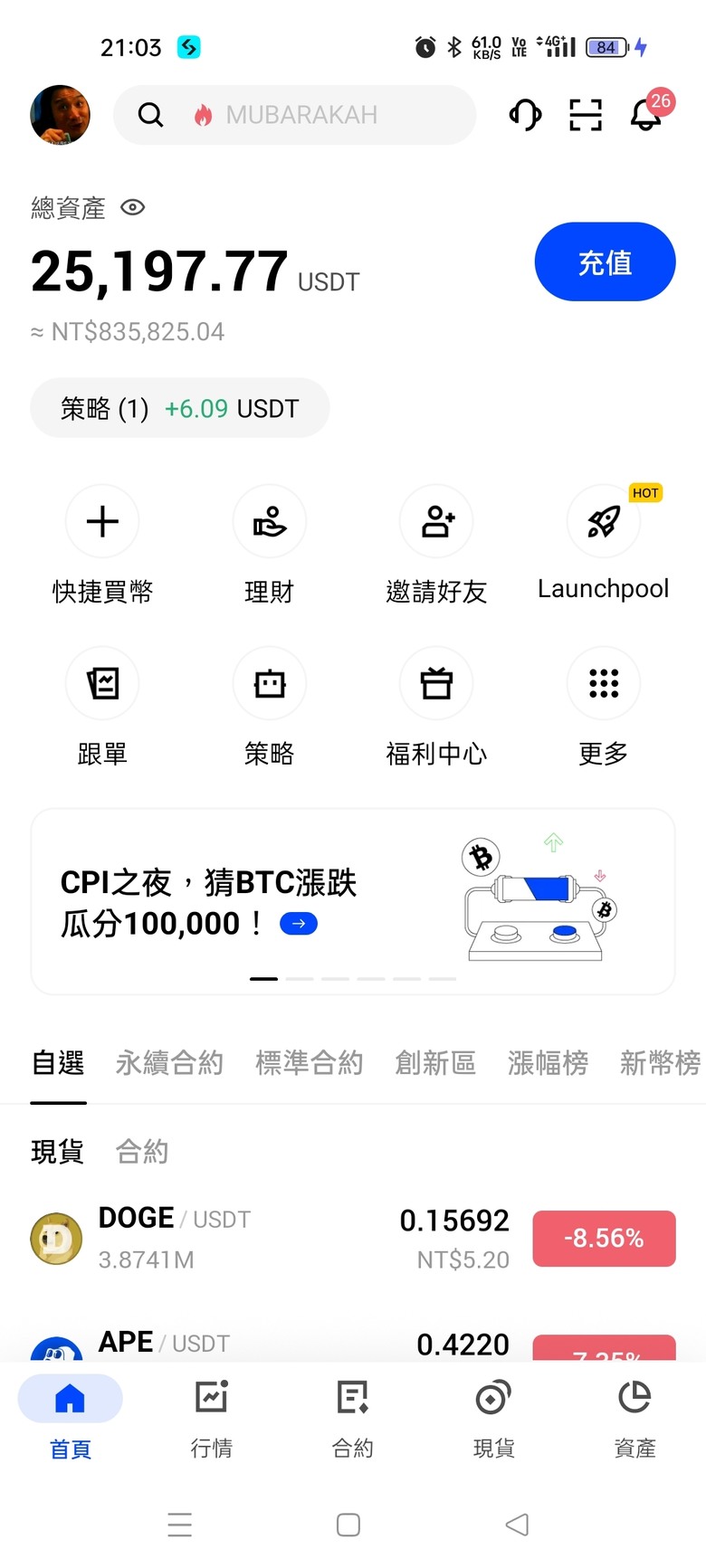Tap the 充值 deposit button

point(605,261)
